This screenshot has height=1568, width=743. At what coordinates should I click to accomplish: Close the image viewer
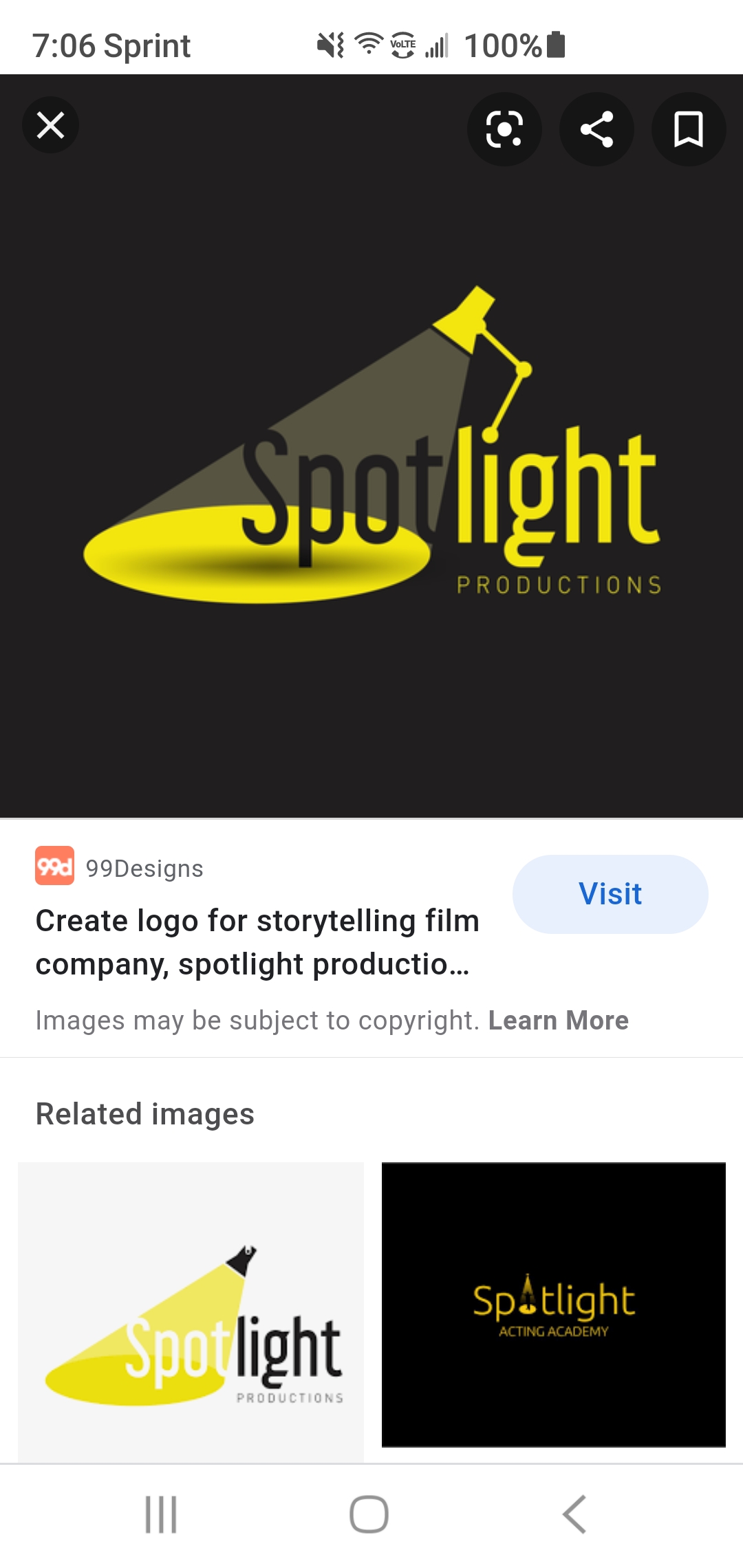tap(50, 126)
